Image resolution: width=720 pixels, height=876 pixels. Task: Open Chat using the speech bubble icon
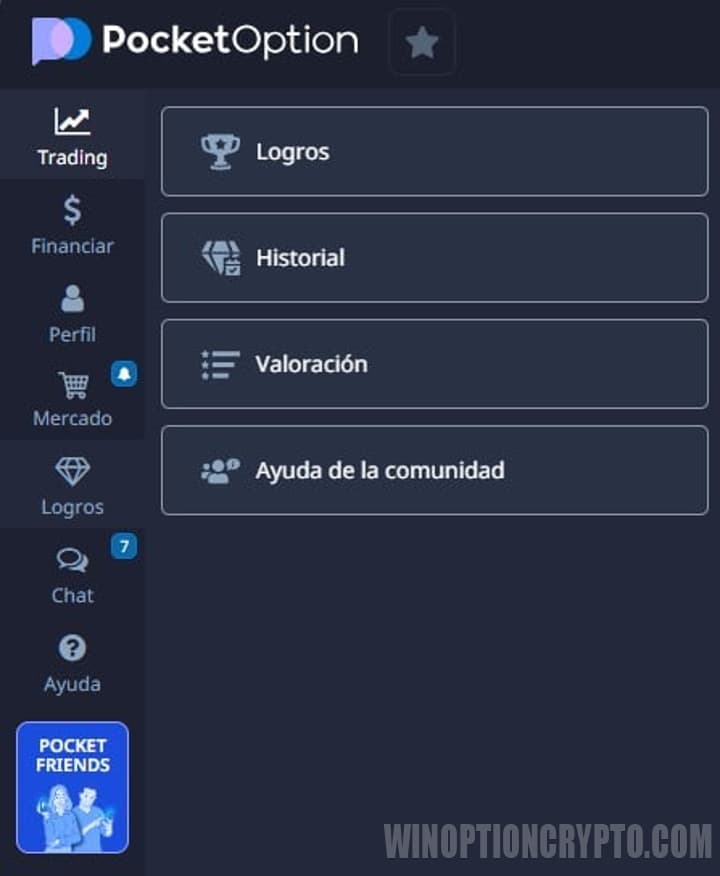(x=71, y=560)
